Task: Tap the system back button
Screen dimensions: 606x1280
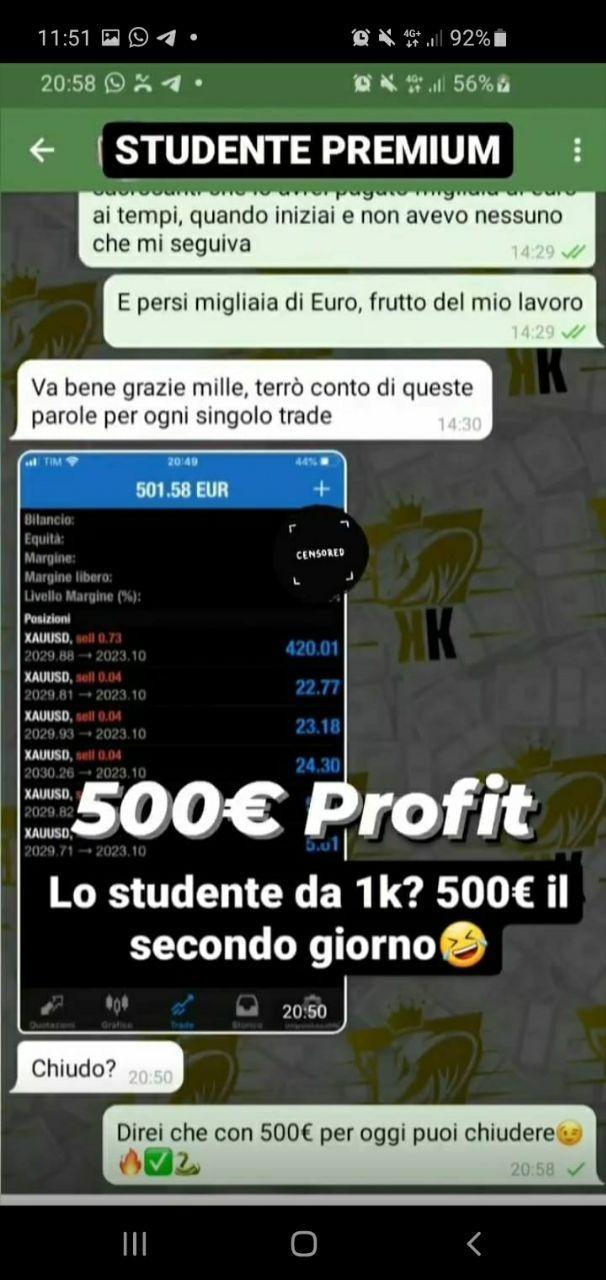Action: click(x=474, y=1243)
